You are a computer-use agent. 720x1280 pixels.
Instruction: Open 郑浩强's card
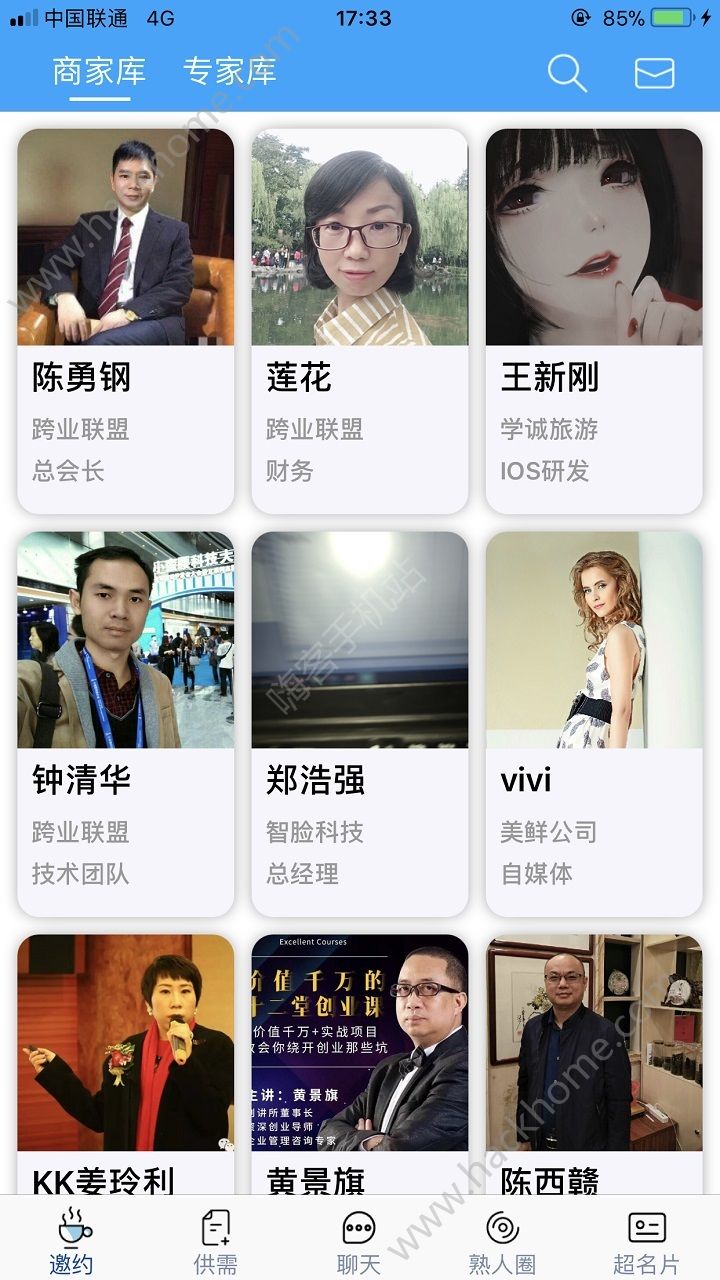pos(359,723)
